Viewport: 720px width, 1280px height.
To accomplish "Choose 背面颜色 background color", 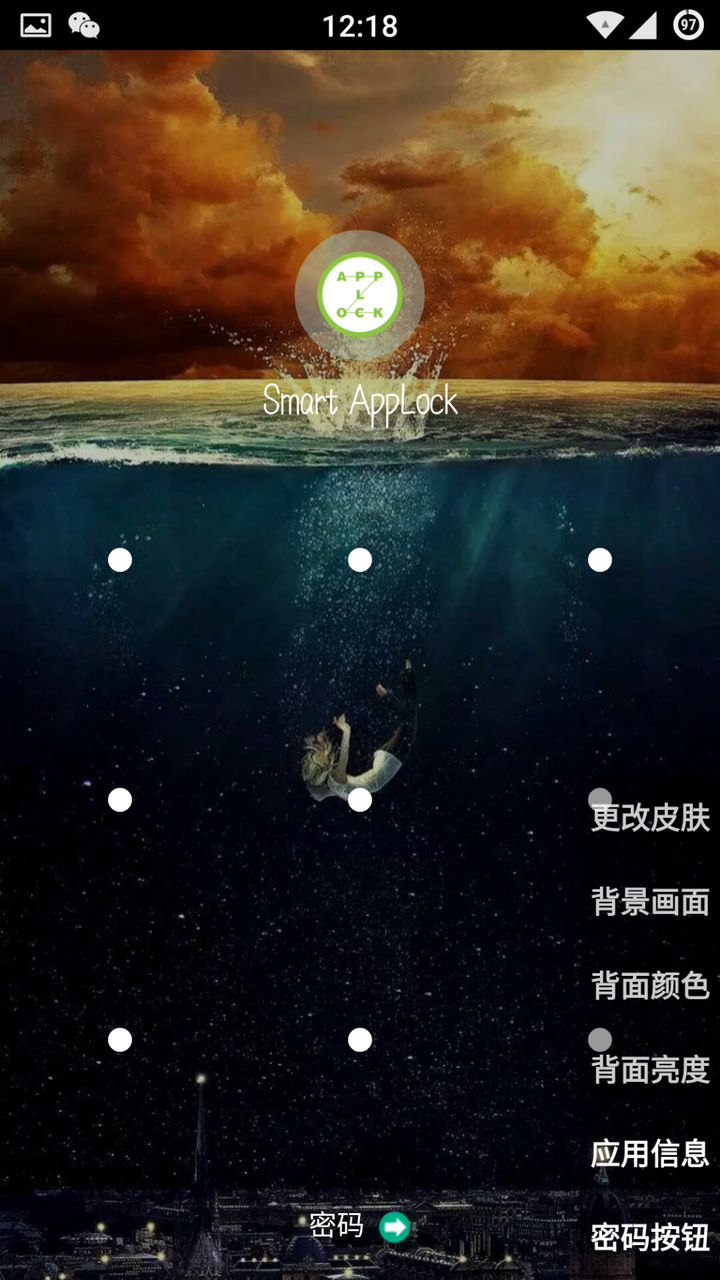I will 650,986.
